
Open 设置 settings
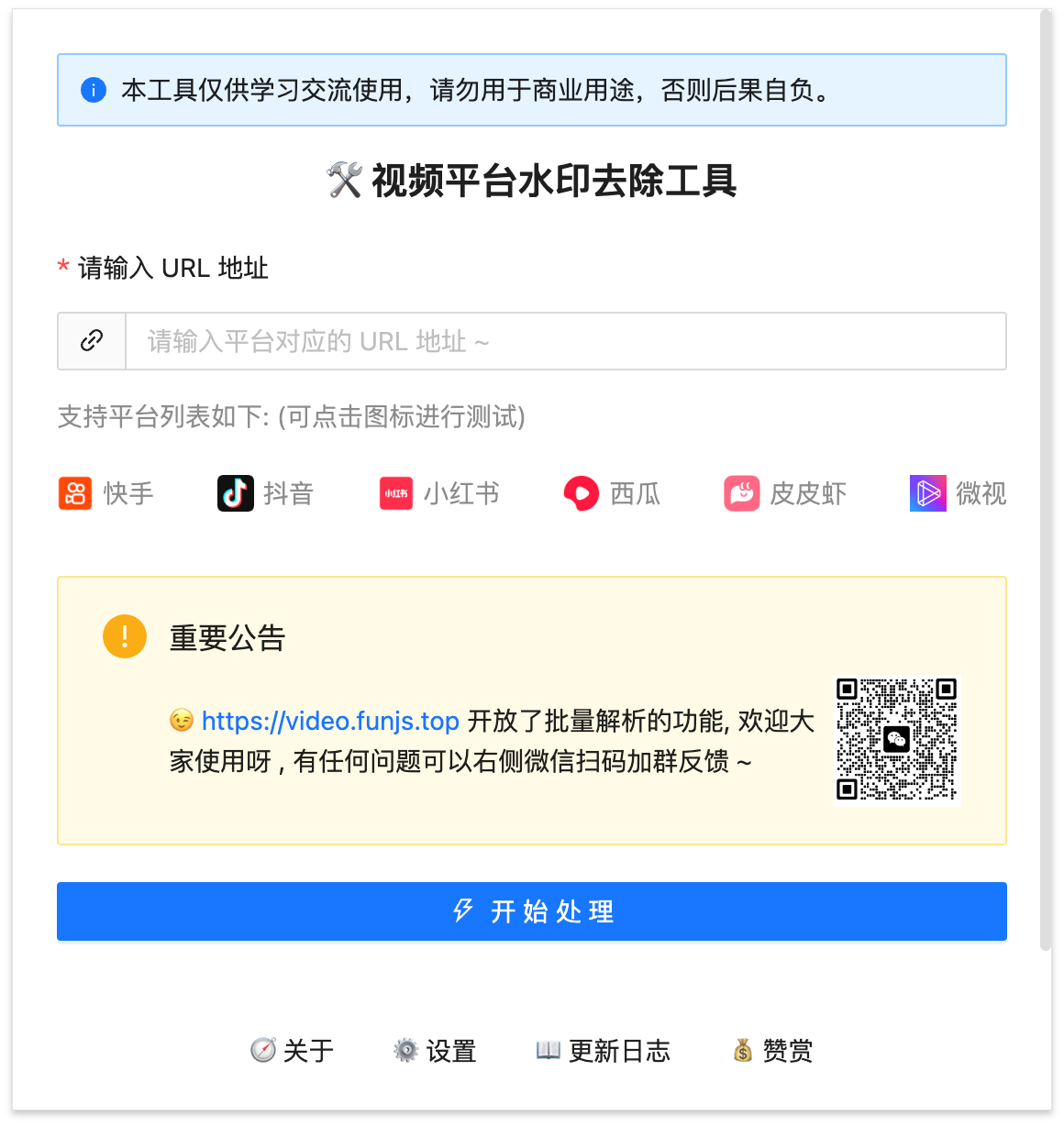[x=435, y=1051]
